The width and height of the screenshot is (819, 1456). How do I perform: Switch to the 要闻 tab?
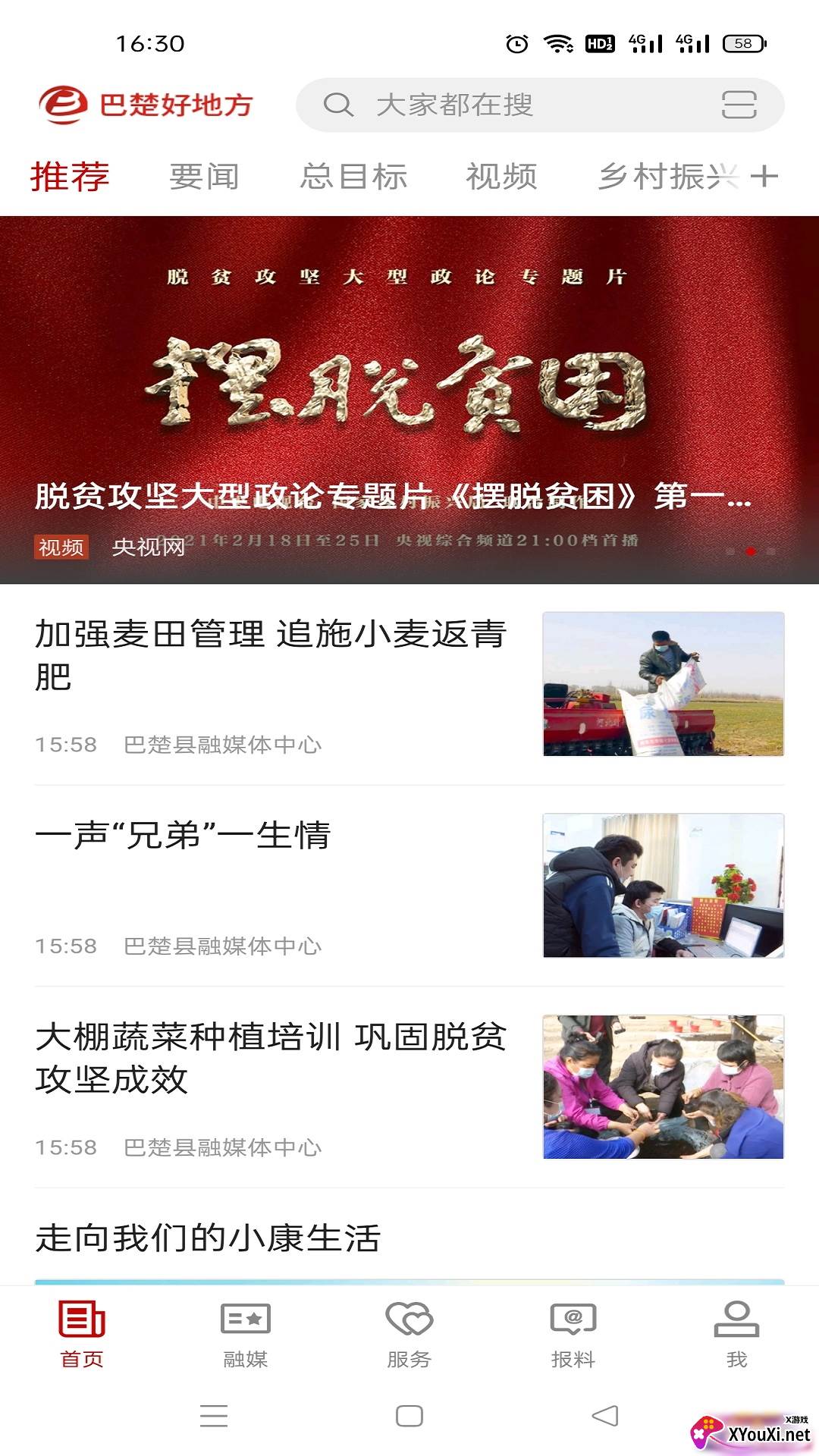(203, 177)
